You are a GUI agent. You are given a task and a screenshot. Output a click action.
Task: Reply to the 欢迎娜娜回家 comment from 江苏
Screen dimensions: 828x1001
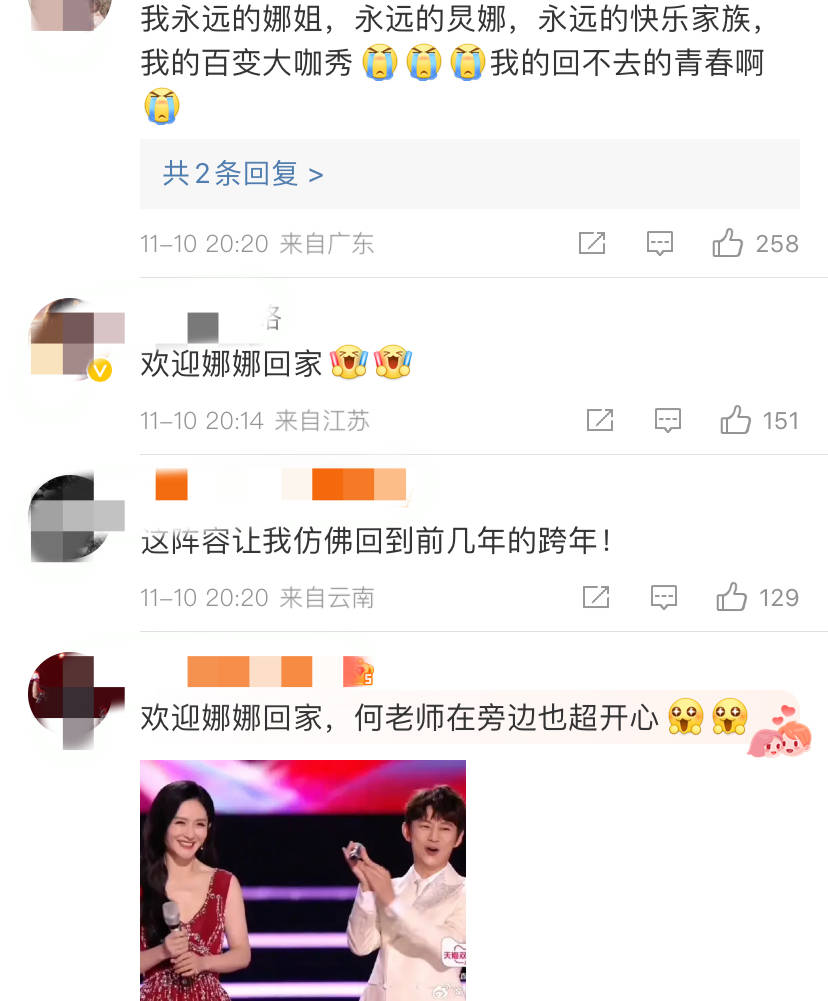coord(667,420)
